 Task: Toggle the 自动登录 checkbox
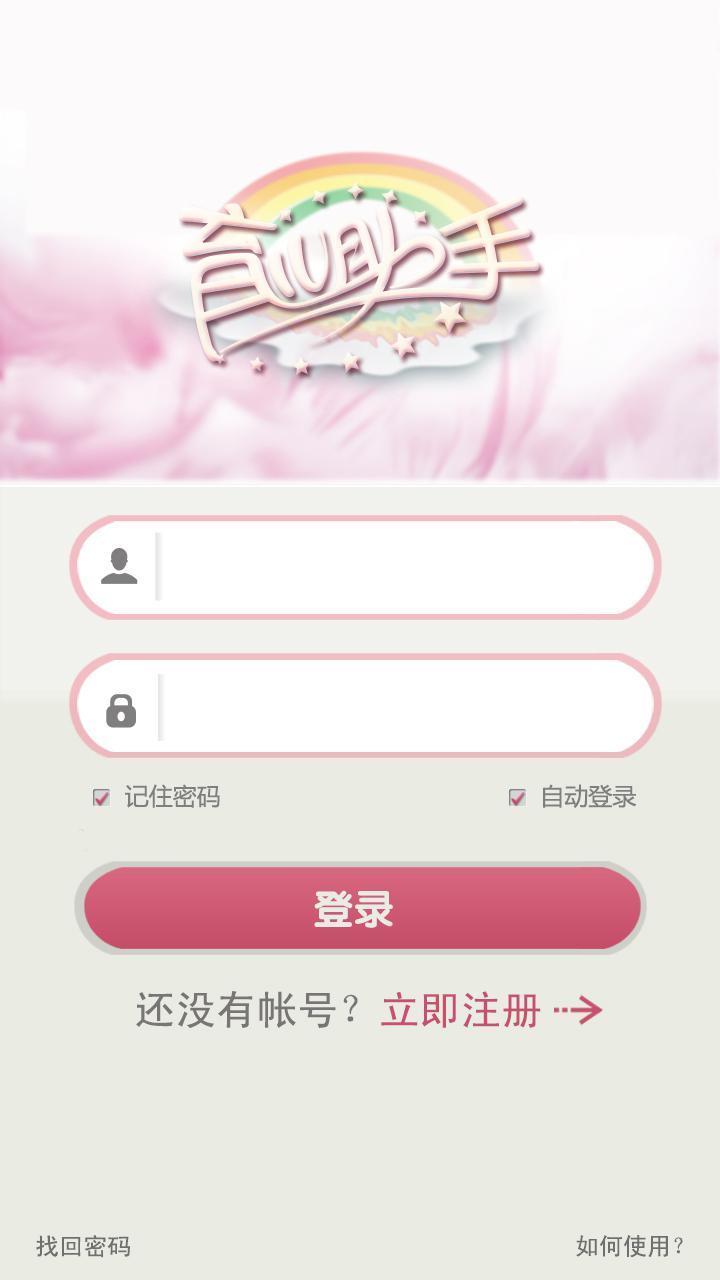pyautogui.click(x=517, y=797)
